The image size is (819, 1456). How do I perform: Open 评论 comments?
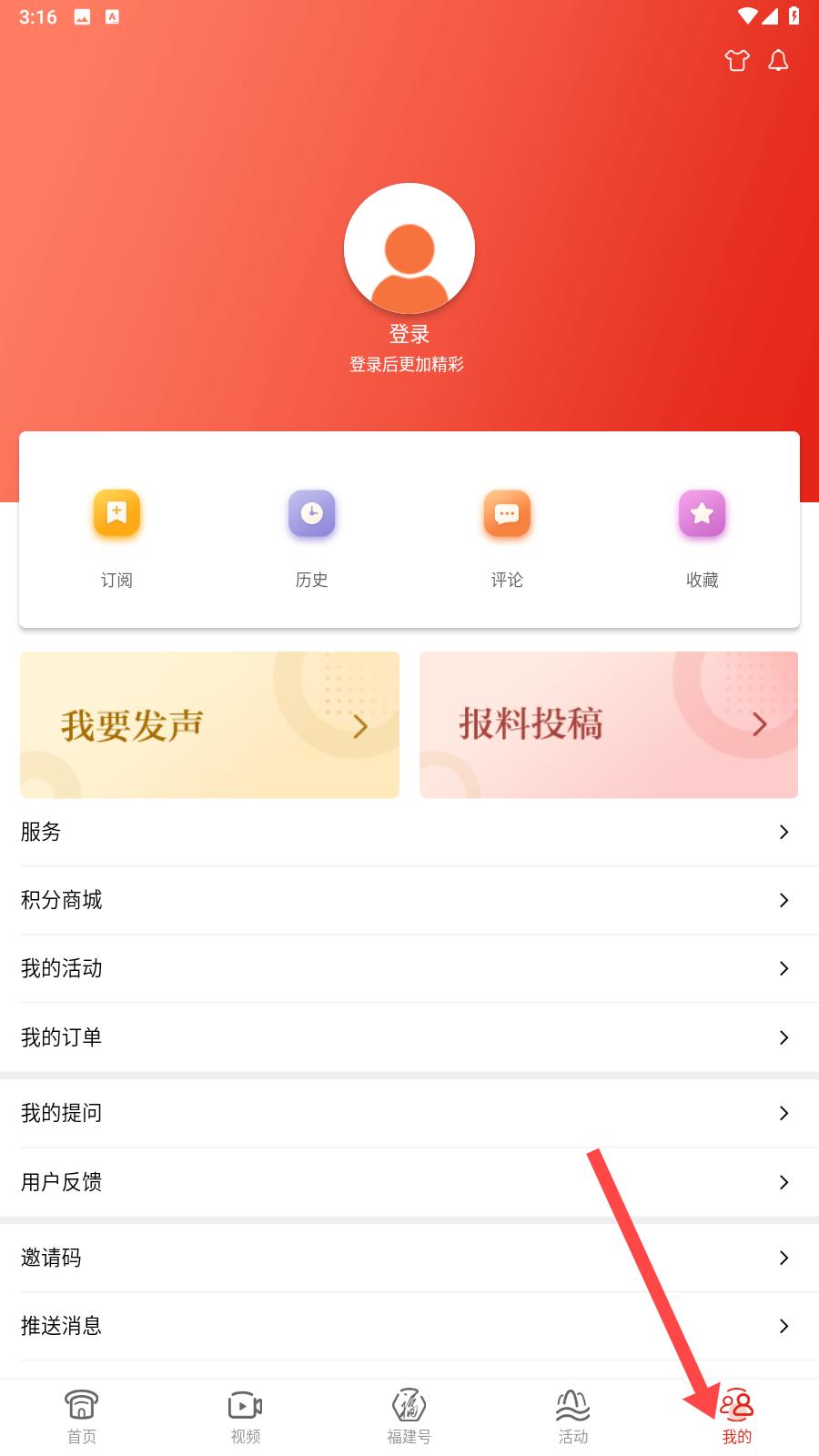507,539
